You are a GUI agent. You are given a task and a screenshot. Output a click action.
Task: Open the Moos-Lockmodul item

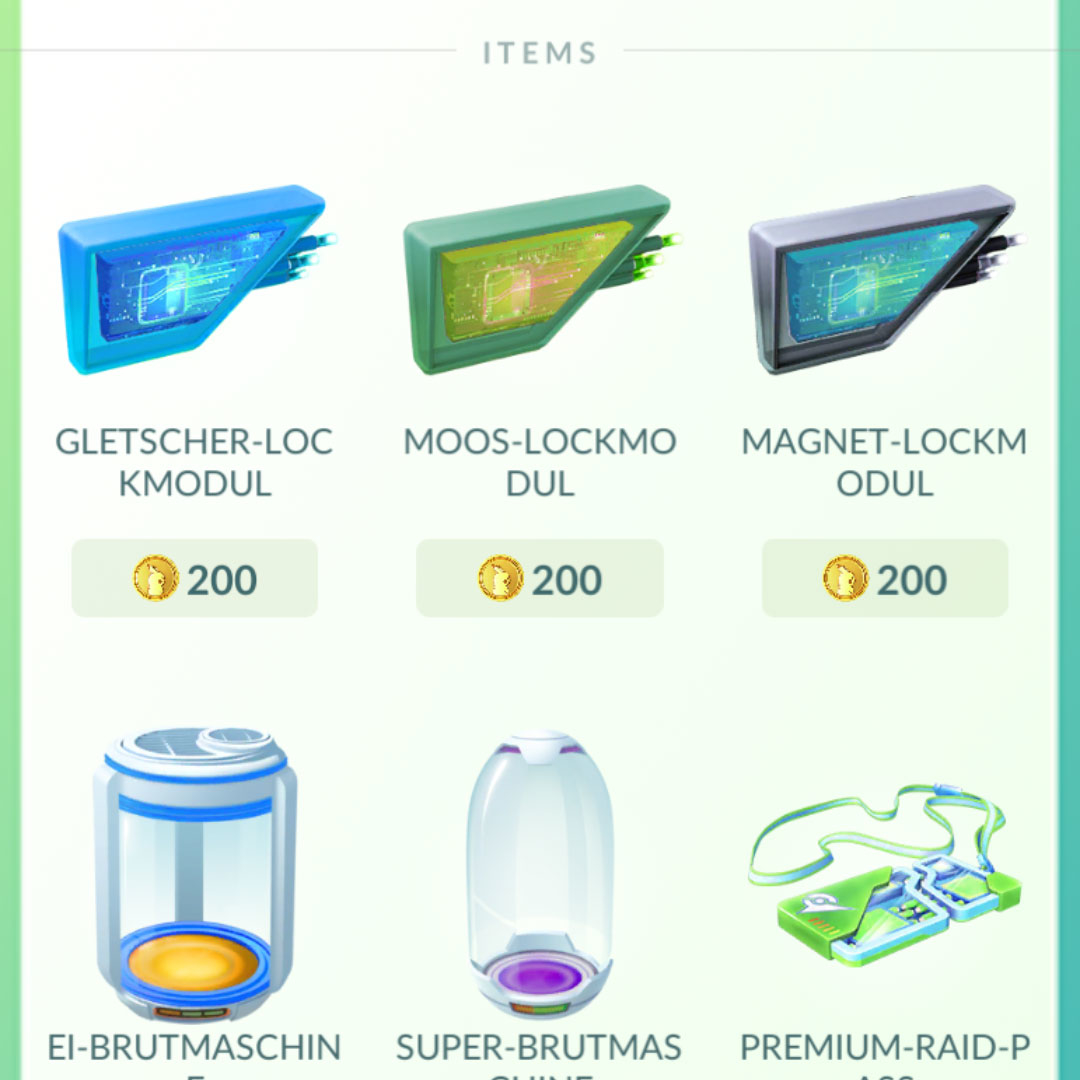pyautogui.click(x=538, y=280)
